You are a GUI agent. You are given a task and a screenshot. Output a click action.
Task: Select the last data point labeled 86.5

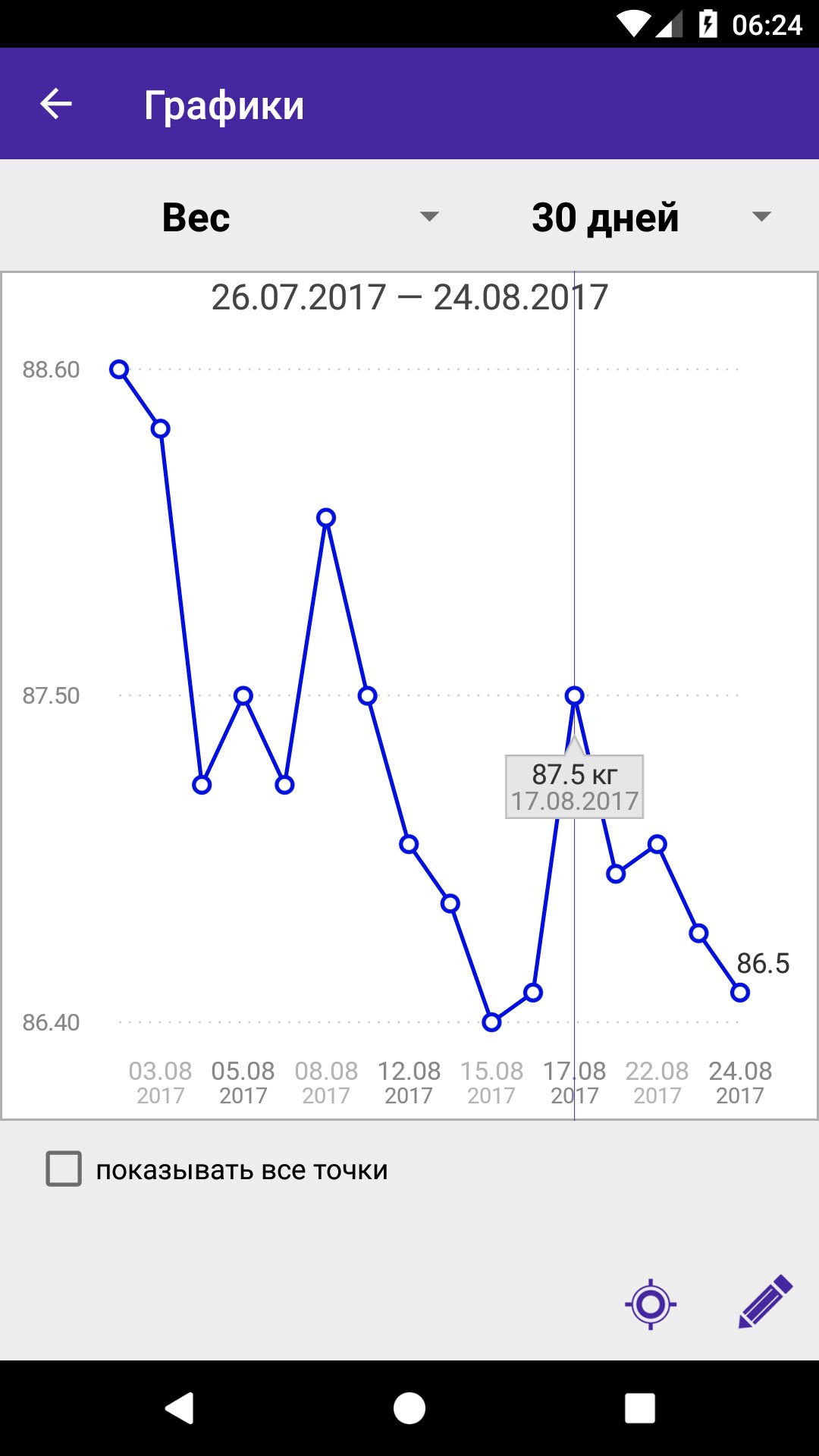coord(740,992)
